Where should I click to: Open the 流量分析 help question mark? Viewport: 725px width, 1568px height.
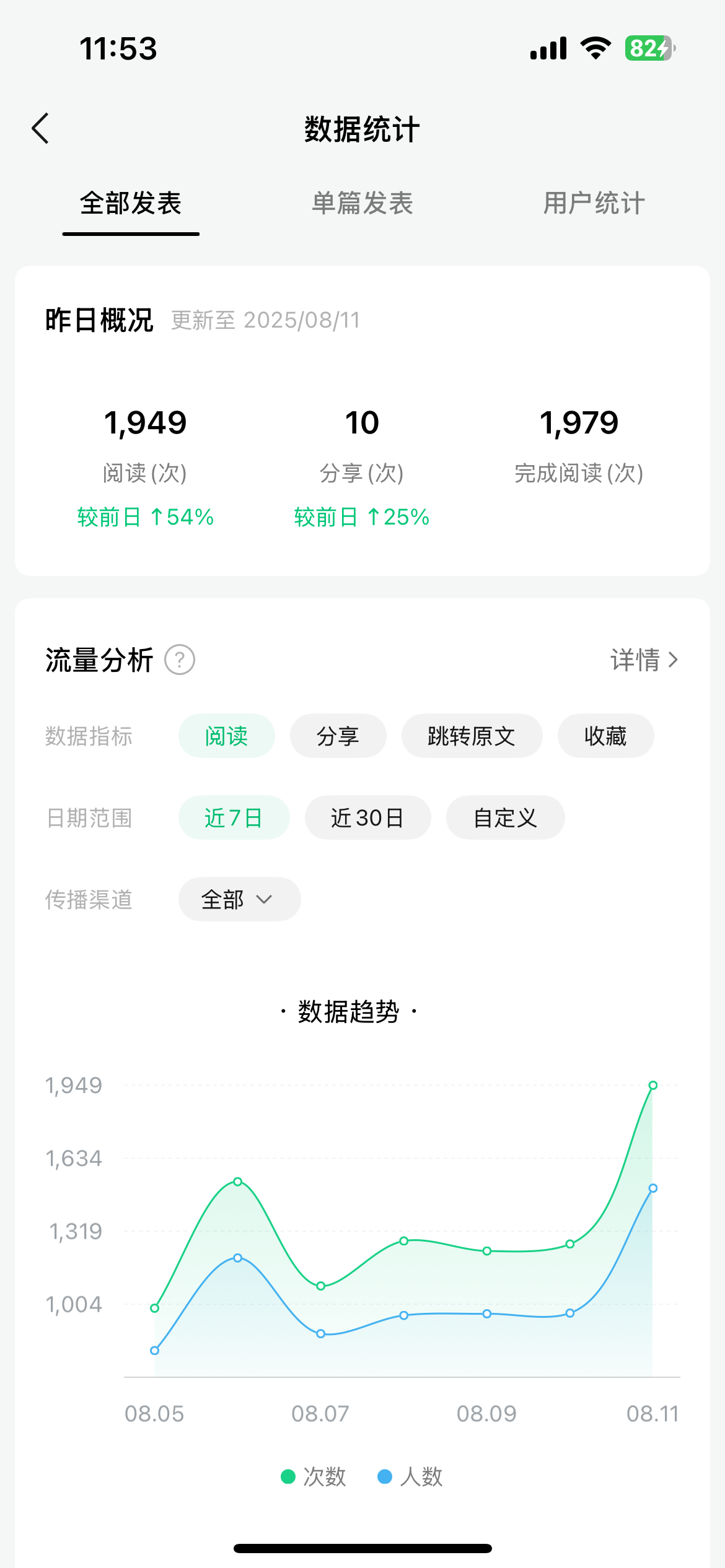[x=180, y=660]
